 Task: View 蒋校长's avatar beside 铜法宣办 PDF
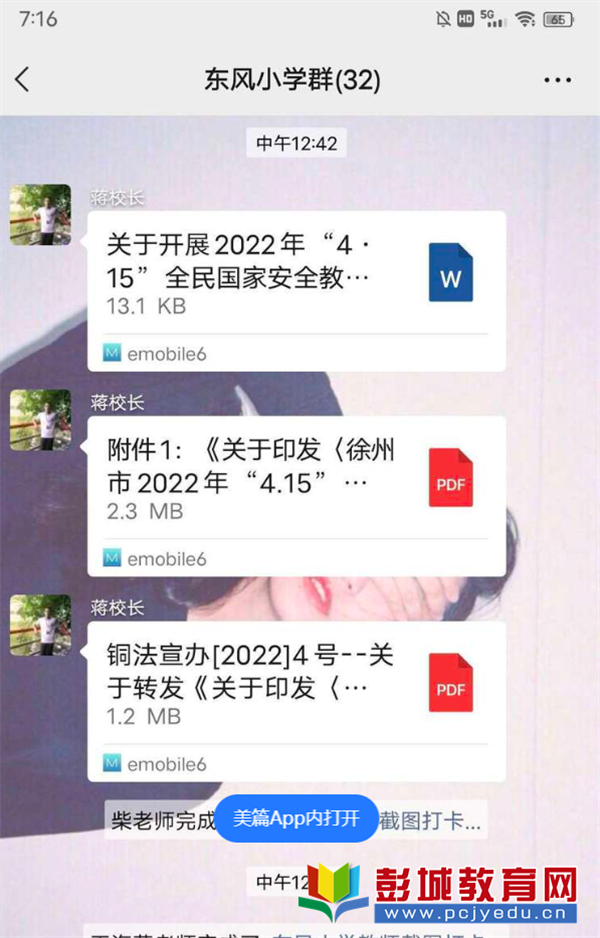pos(40,625)
